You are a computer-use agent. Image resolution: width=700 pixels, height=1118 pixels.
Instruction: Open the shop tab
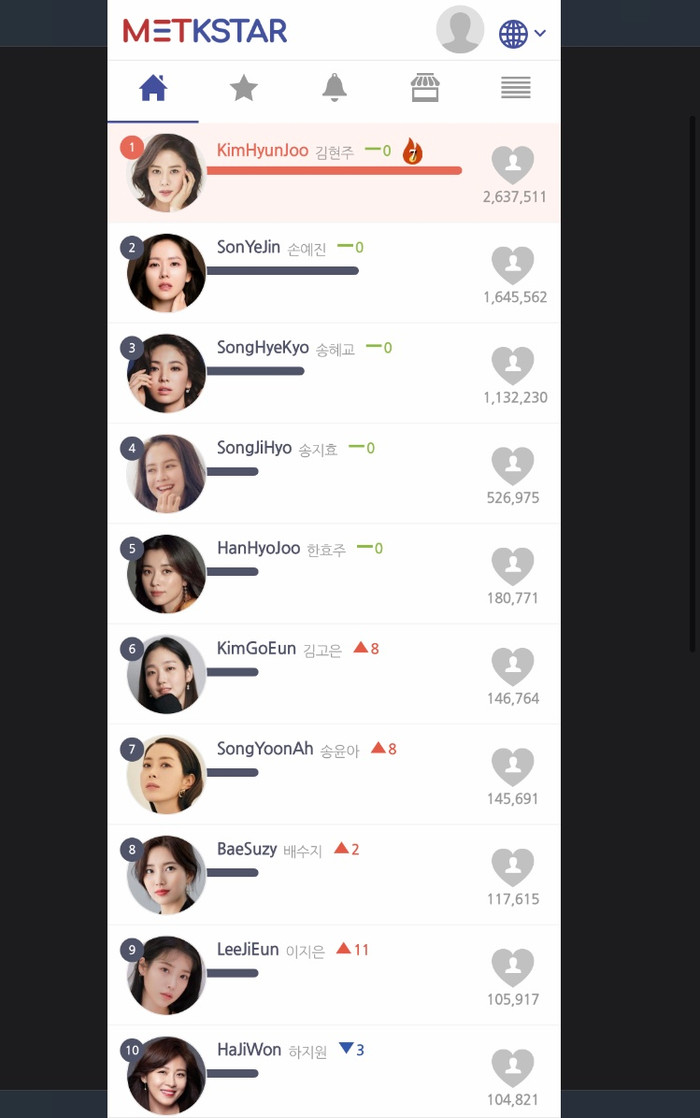pos(425,88)
